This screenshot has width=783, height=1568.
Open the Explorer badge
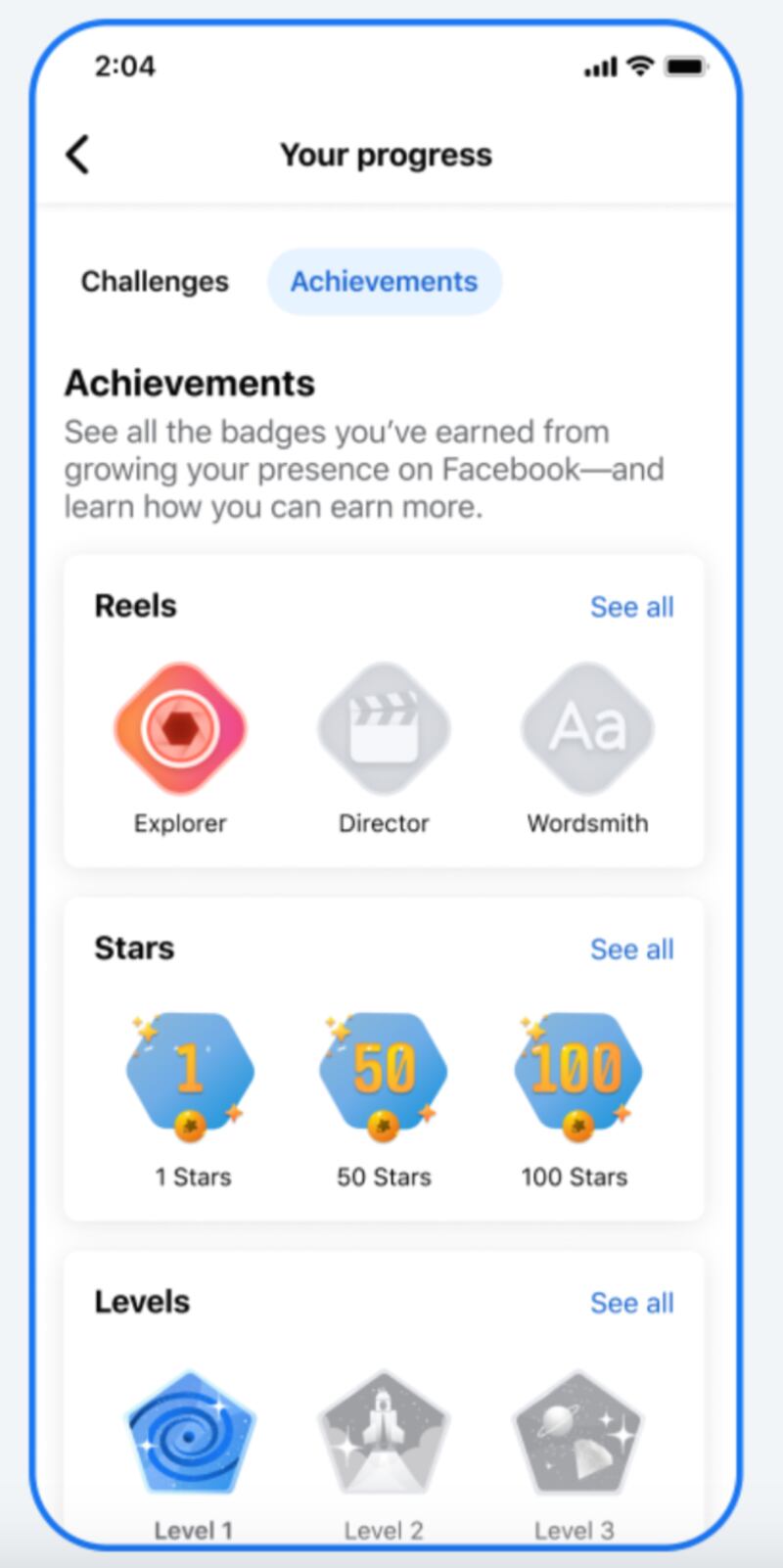coord(180,729)
